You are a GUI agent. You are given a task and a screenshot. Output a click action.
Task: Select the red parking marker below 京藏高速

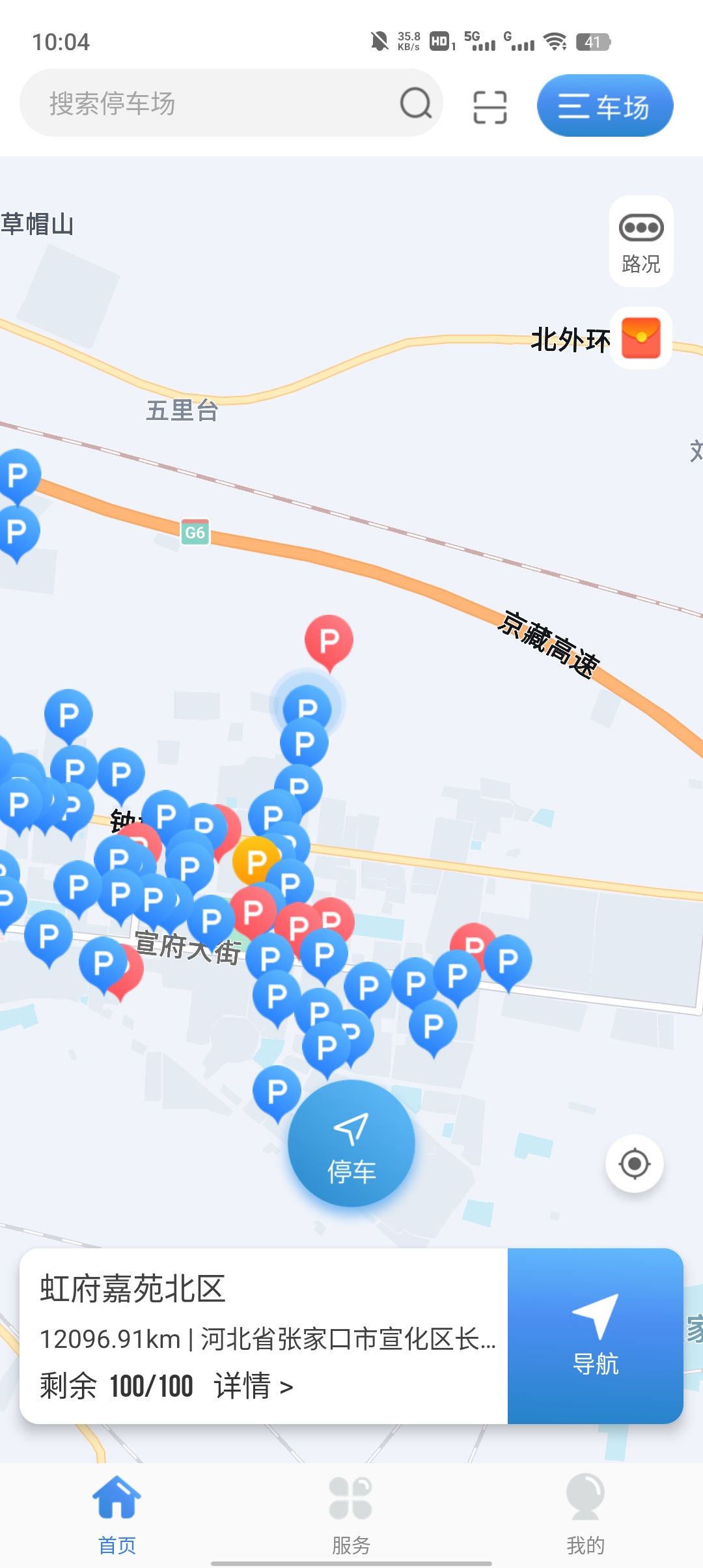click(329, 639)
